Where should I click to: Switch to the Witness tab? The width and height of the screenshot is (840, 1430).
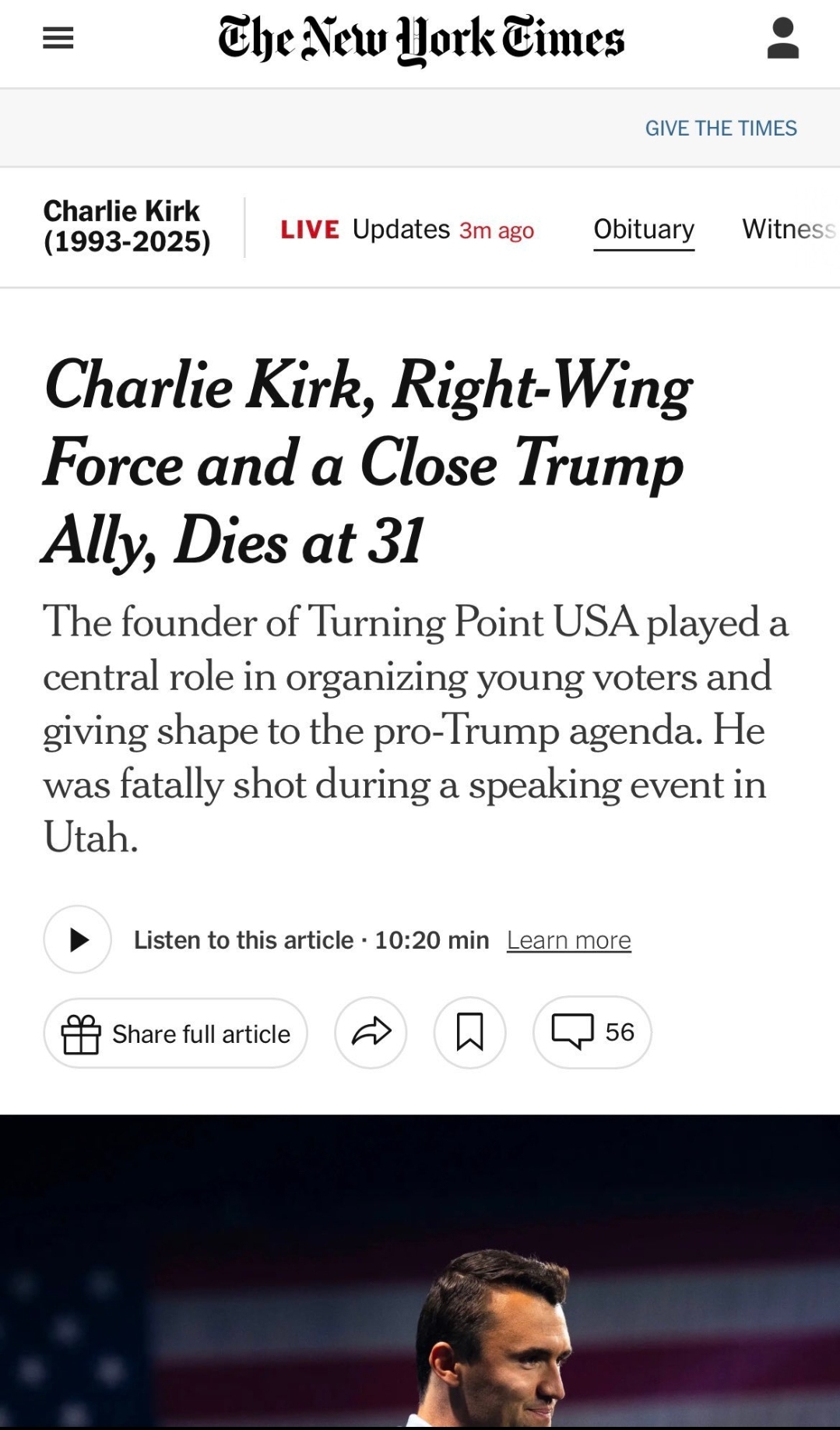click(788, 230)
